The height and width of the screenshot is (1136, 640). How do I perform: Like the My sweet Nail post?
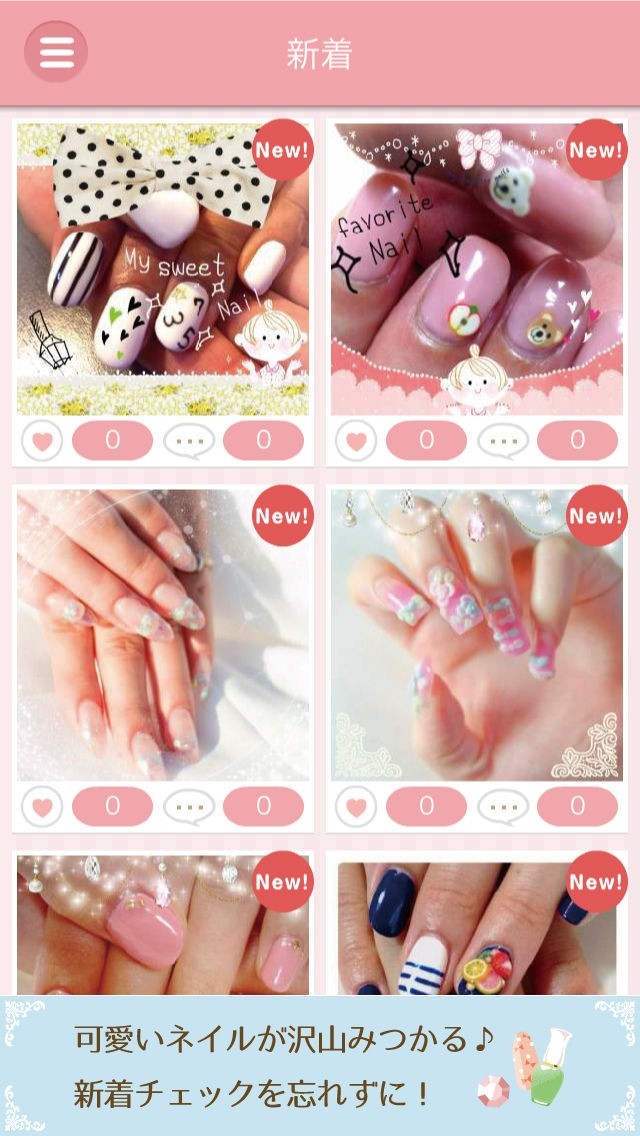(x=42, y=440)
